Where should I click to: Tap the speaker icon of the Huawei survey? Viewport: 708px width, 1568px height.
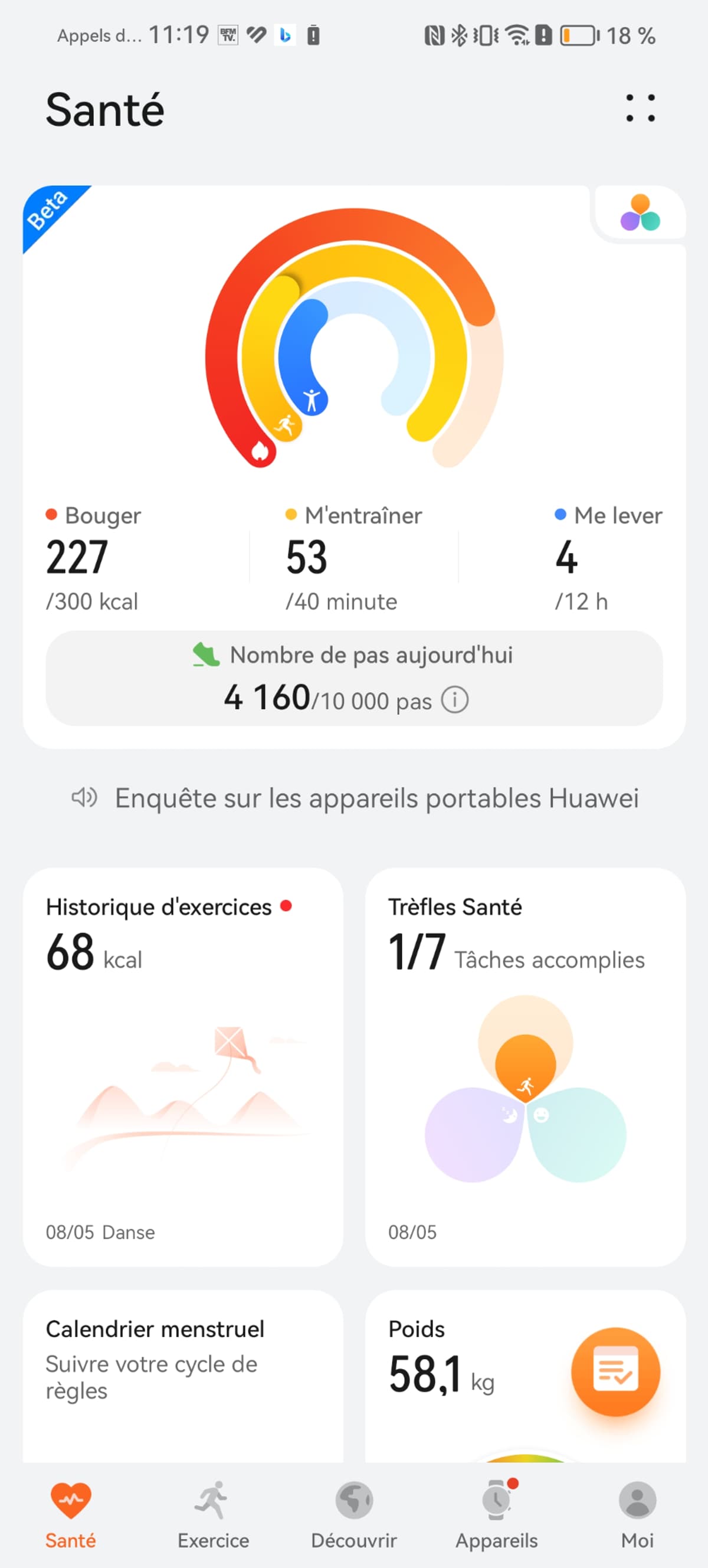click(x=84, y=798)
